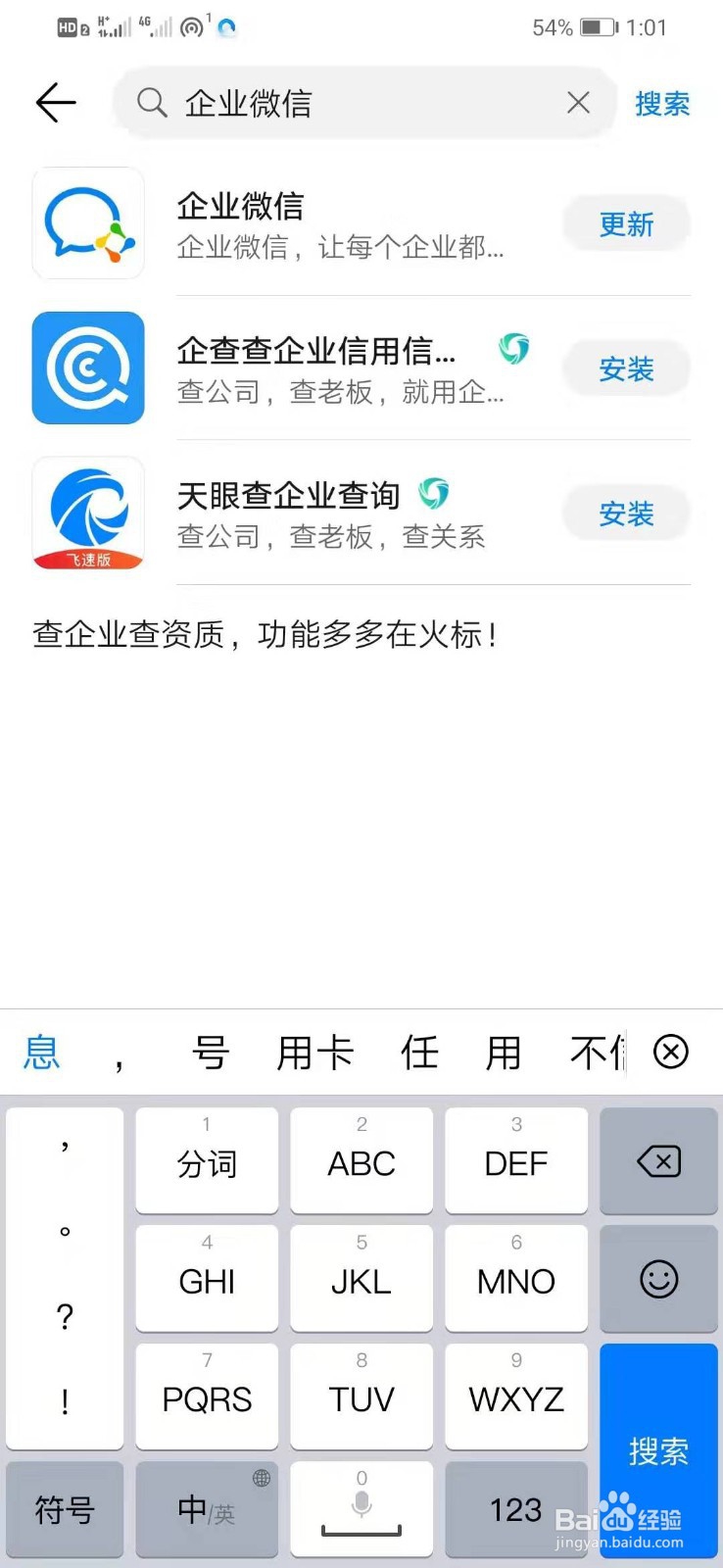Tap the 企查查 app icon

pyautogui.click(x=88, y=367)
